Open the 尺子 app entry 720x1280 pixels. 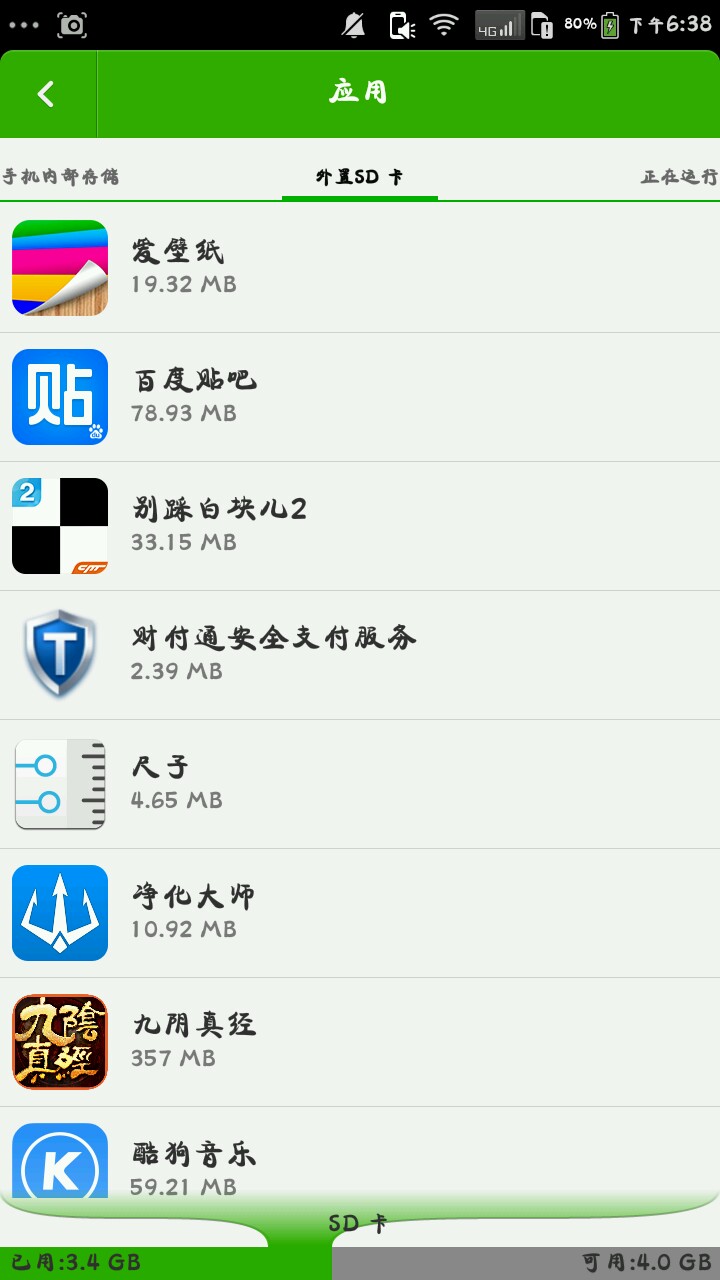coord(360,784)
